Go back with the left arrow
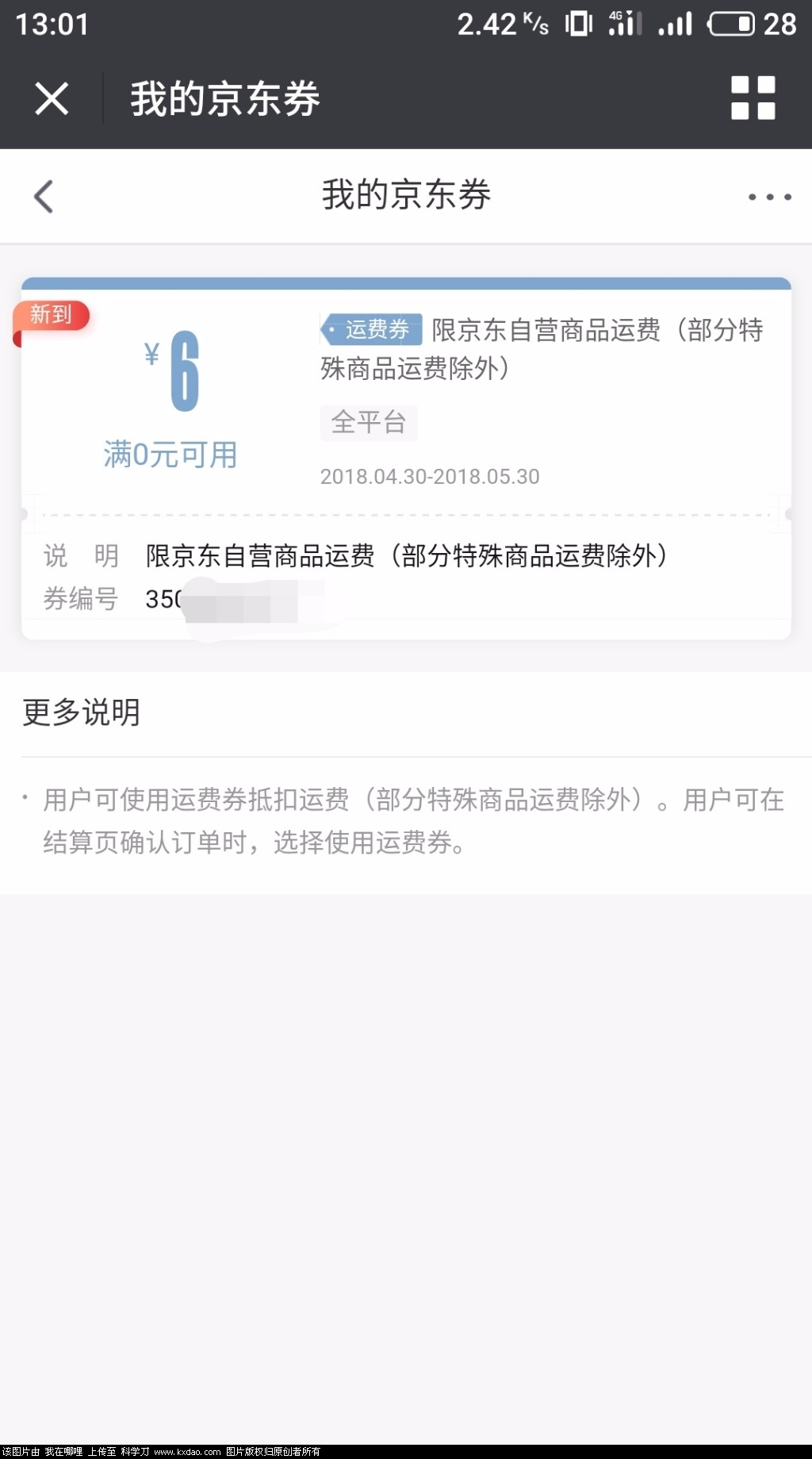Viewport: 812px width, 1459px height. pyautogui.click(x=44, y=196)
